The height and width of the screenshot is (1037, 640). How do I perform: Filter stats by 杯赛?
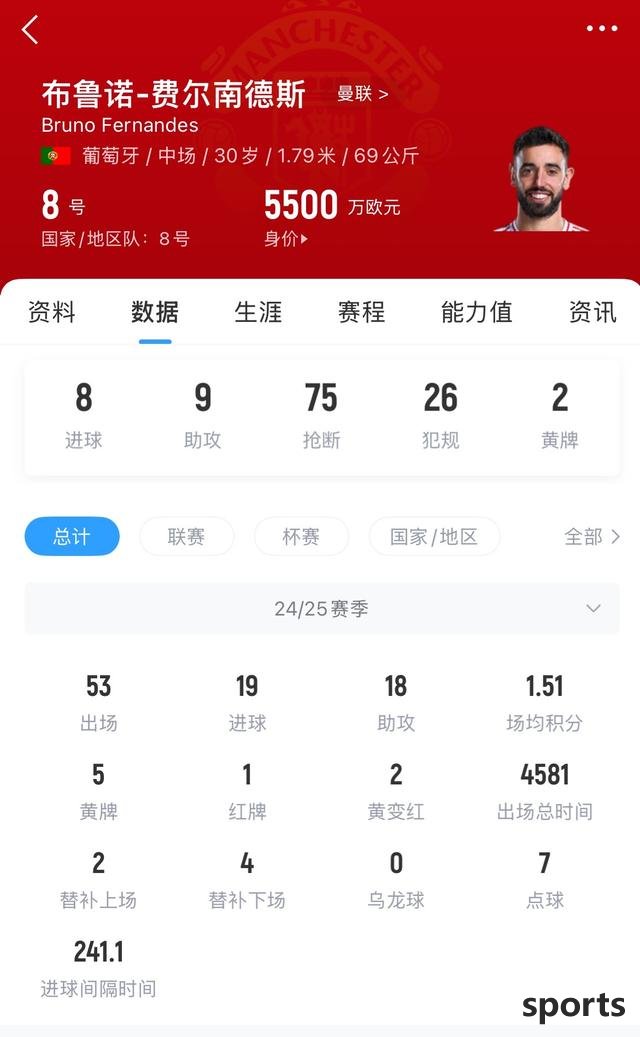click(301, 537)
